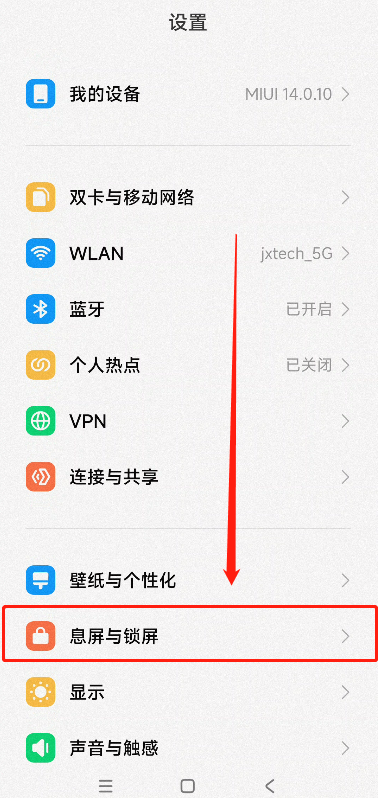Open the recent apps menu button

[x=105, y=785]
